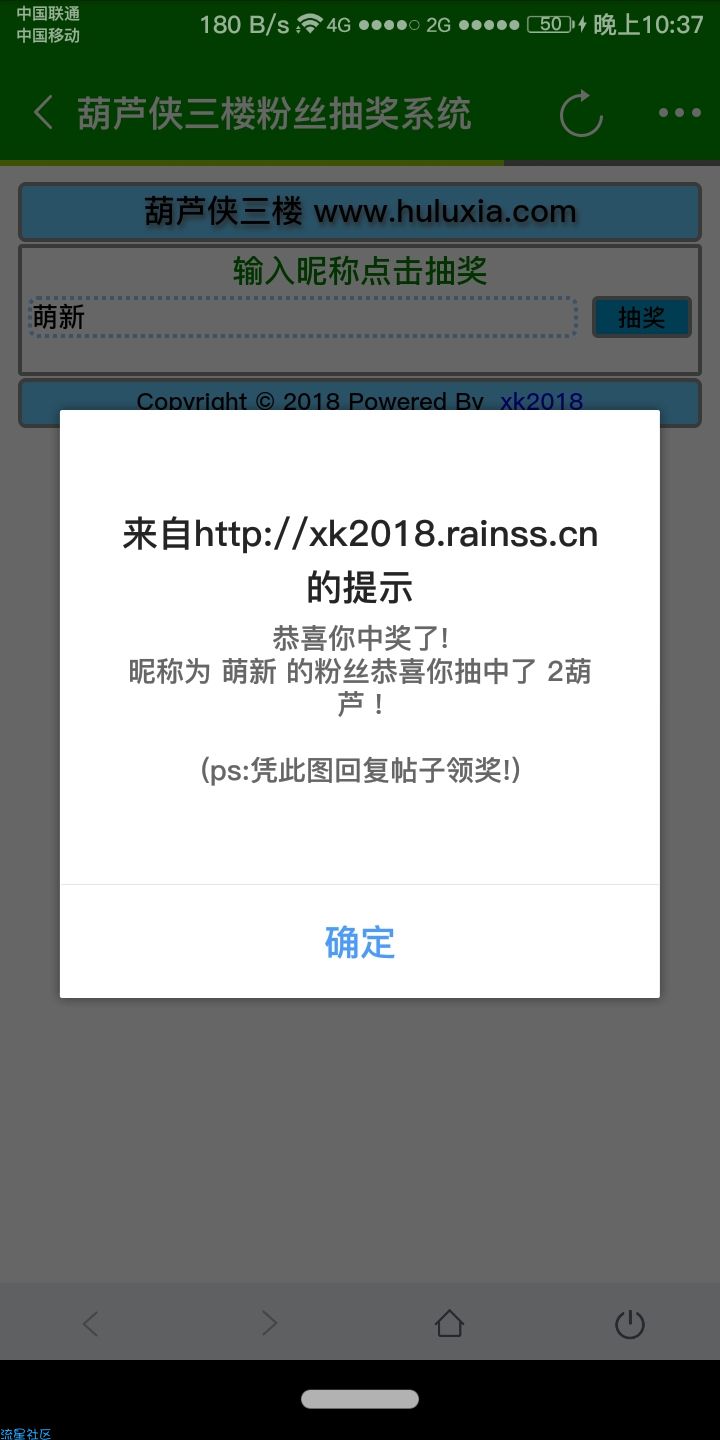Reload the page with the refresh icon

580,113
